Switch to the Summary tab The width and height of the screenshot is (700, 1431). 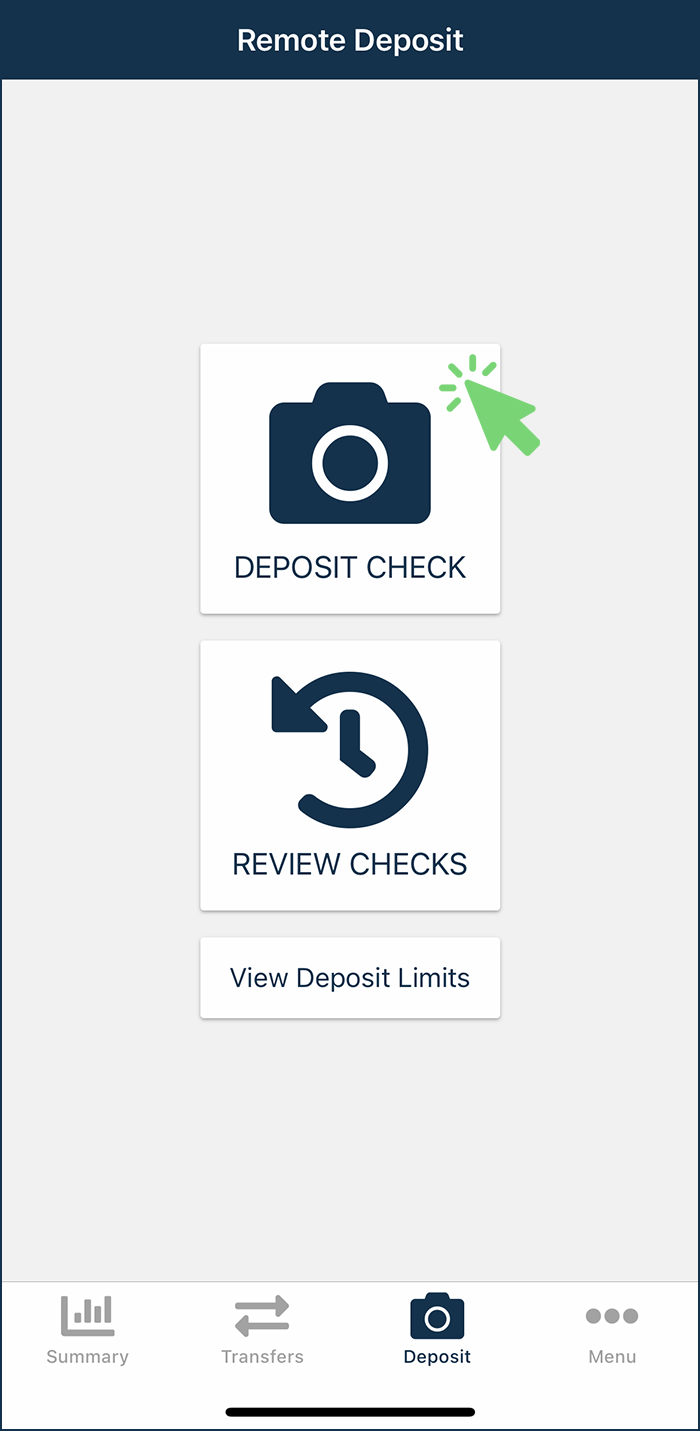pyautogui.click(x=88, y=1330)
